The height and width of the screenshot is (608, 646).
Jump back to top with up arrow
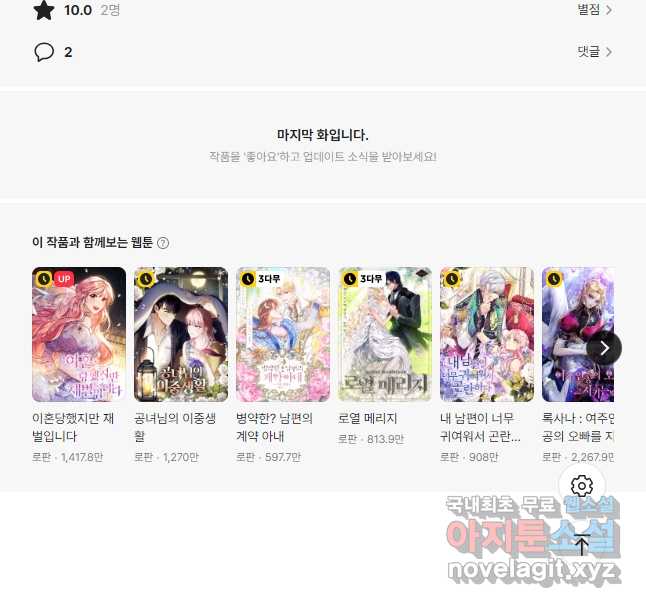[583, 545]
